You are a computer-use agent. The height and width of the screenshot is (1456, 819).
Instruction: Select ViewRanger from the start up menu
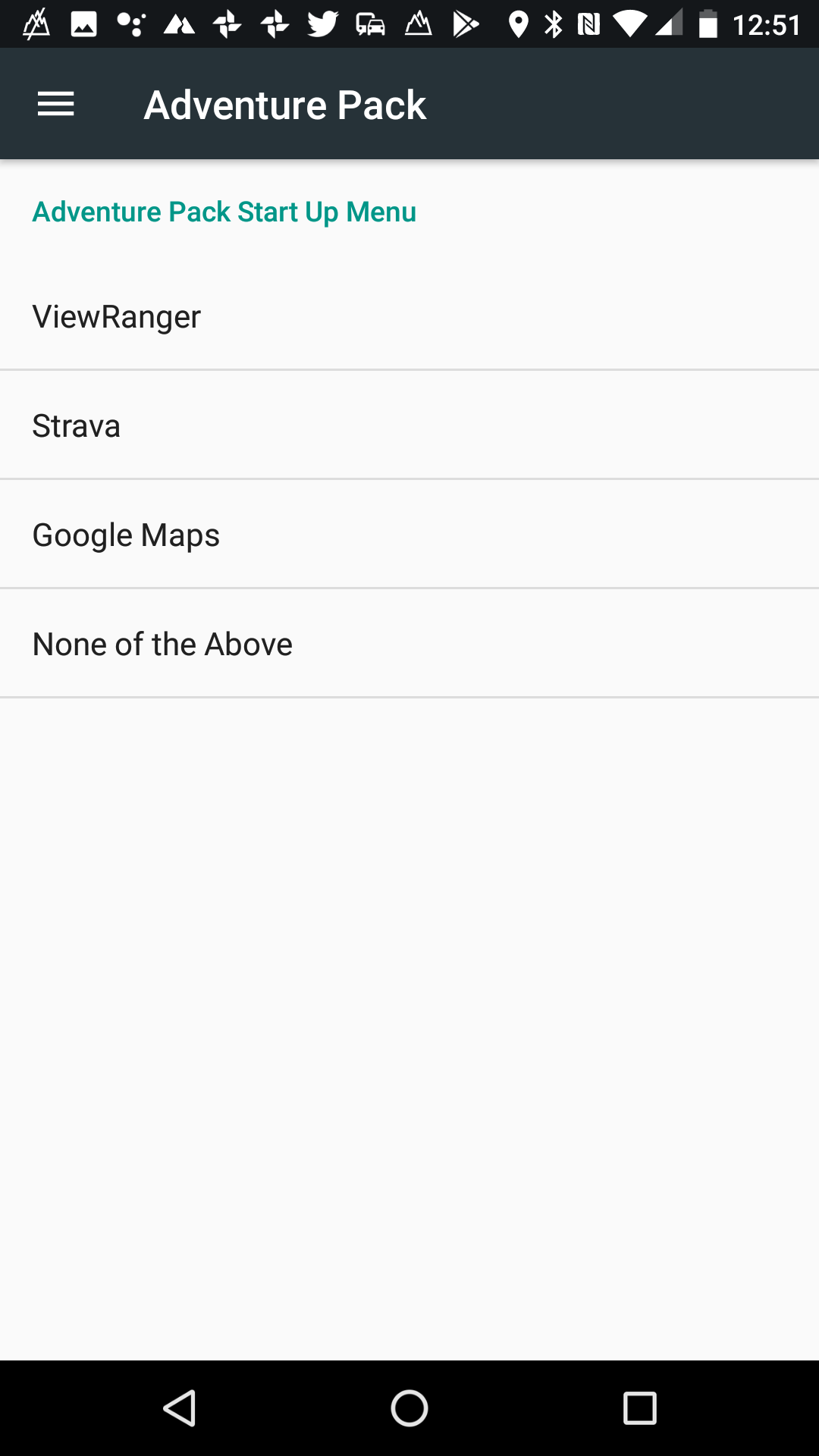pos(409,316)
